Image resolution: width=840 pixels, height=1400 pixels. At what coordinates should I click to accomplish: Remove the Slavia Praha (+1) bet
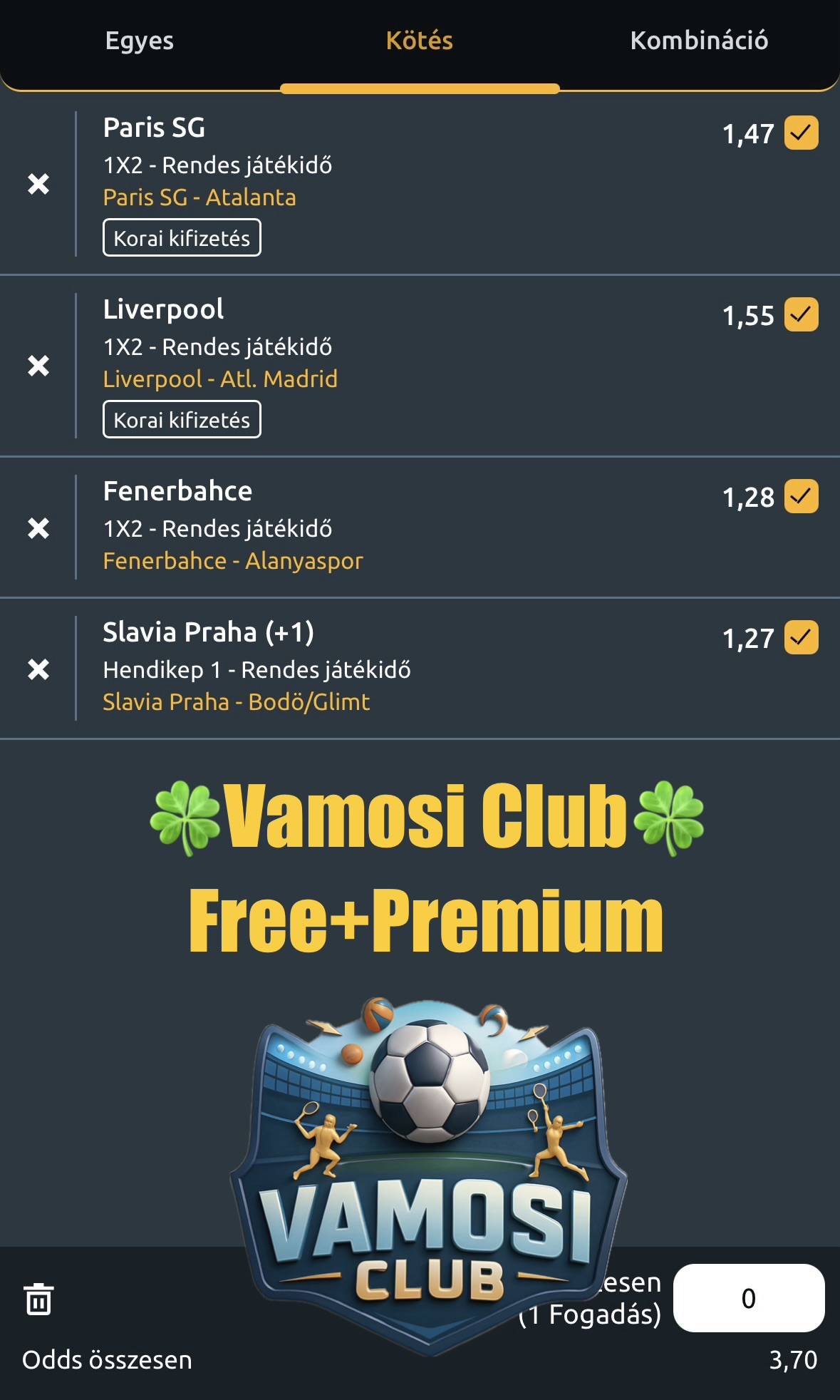38,669
